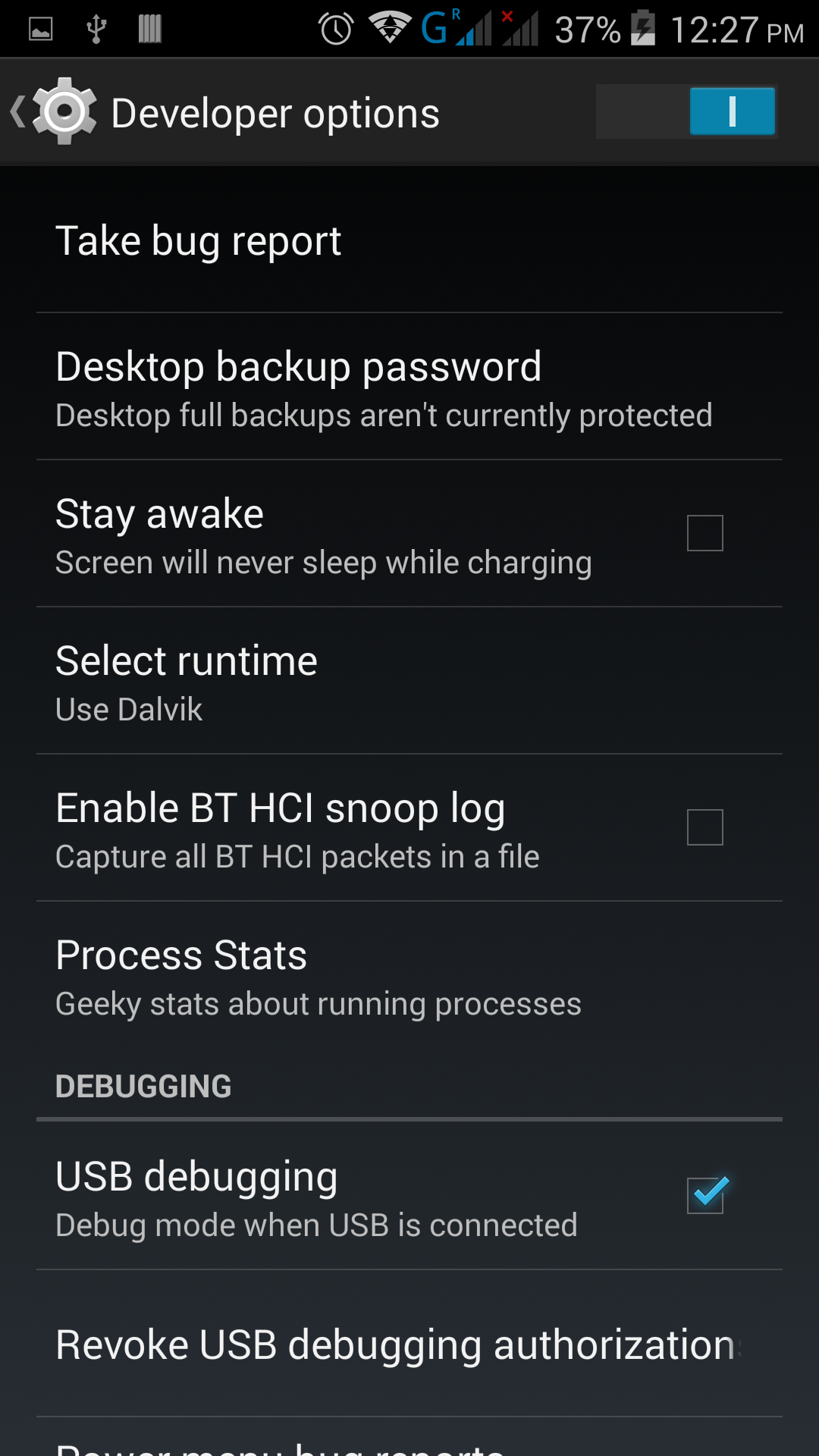Open Desktop backup password

(x=409, y=387)
